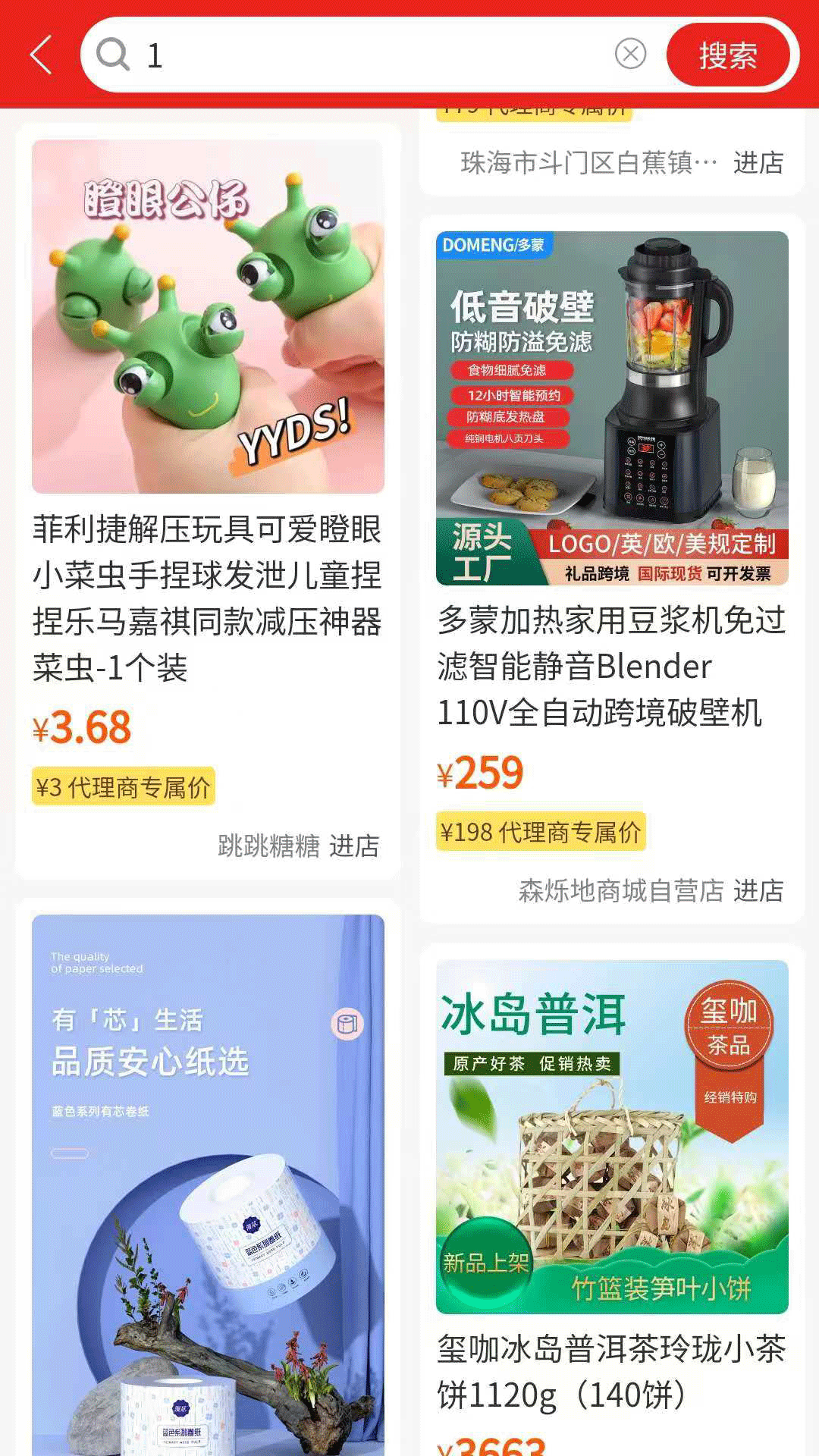Open the blender product thumbnail
This screenshot has width=819, height=1456.
click(614, 402)
